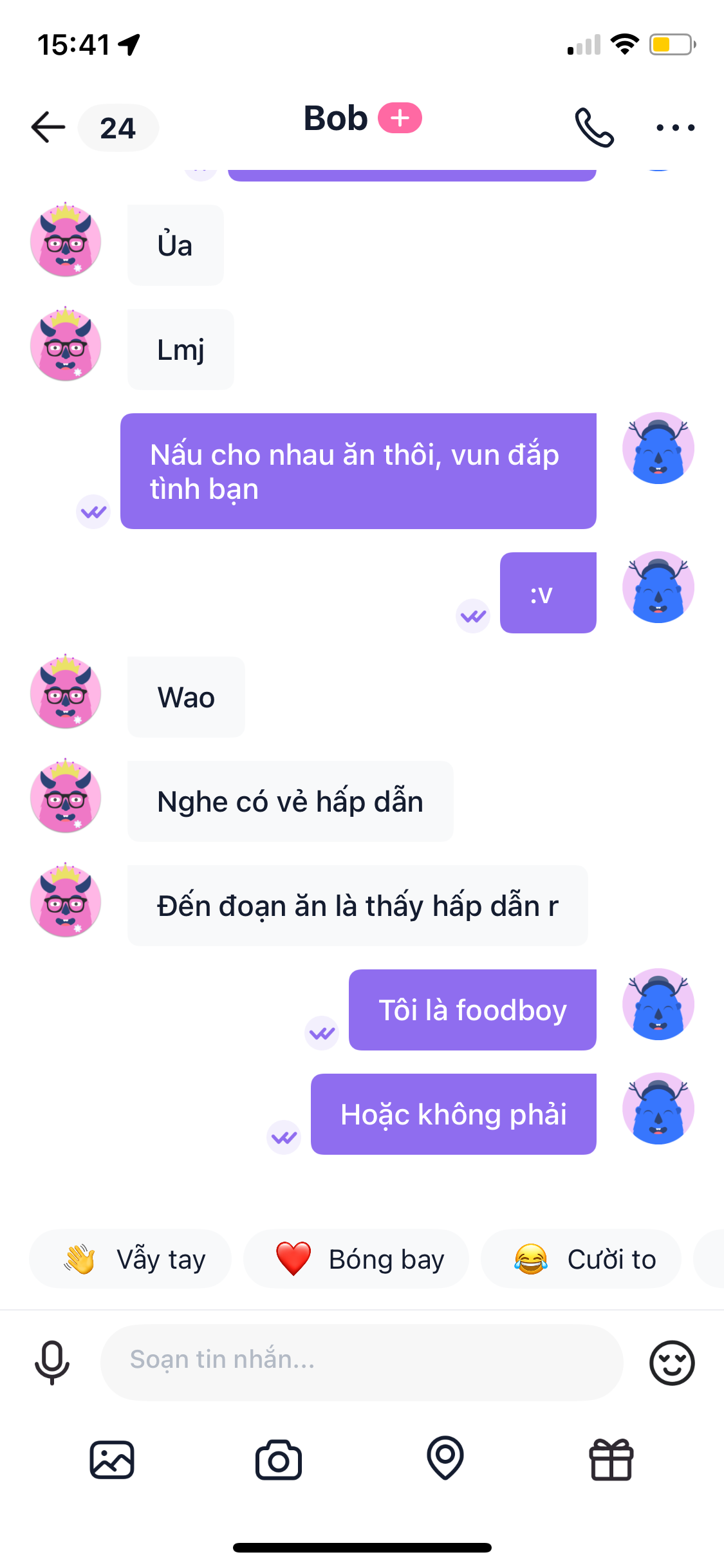
Task: Send the Cười to laughing reaction
Action: click(x=580, y=1259)
